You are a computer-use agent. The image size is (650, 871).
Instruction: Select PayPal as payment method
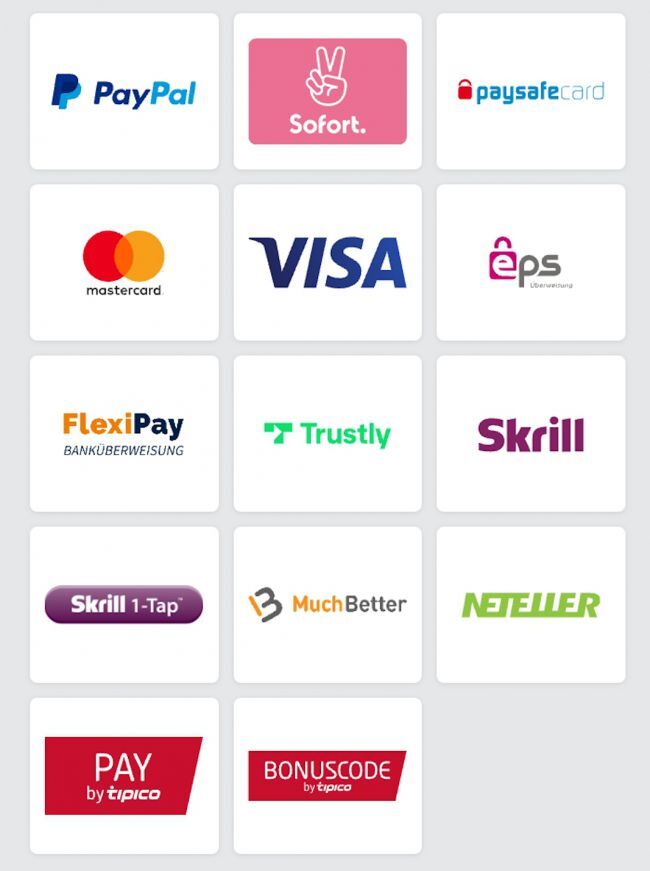point(124,92)
